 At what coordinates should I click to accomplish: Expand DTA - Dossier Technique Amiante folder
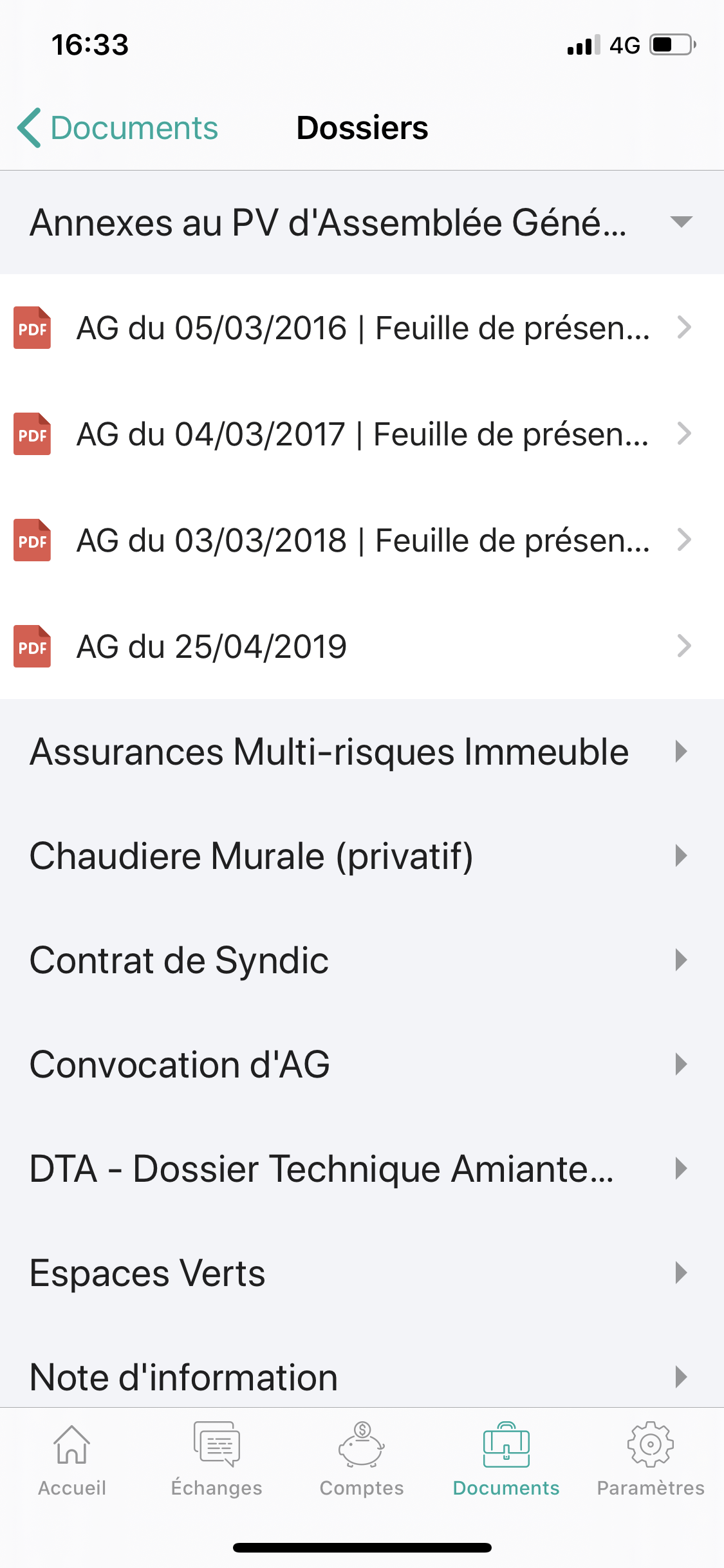point(362,1168)
